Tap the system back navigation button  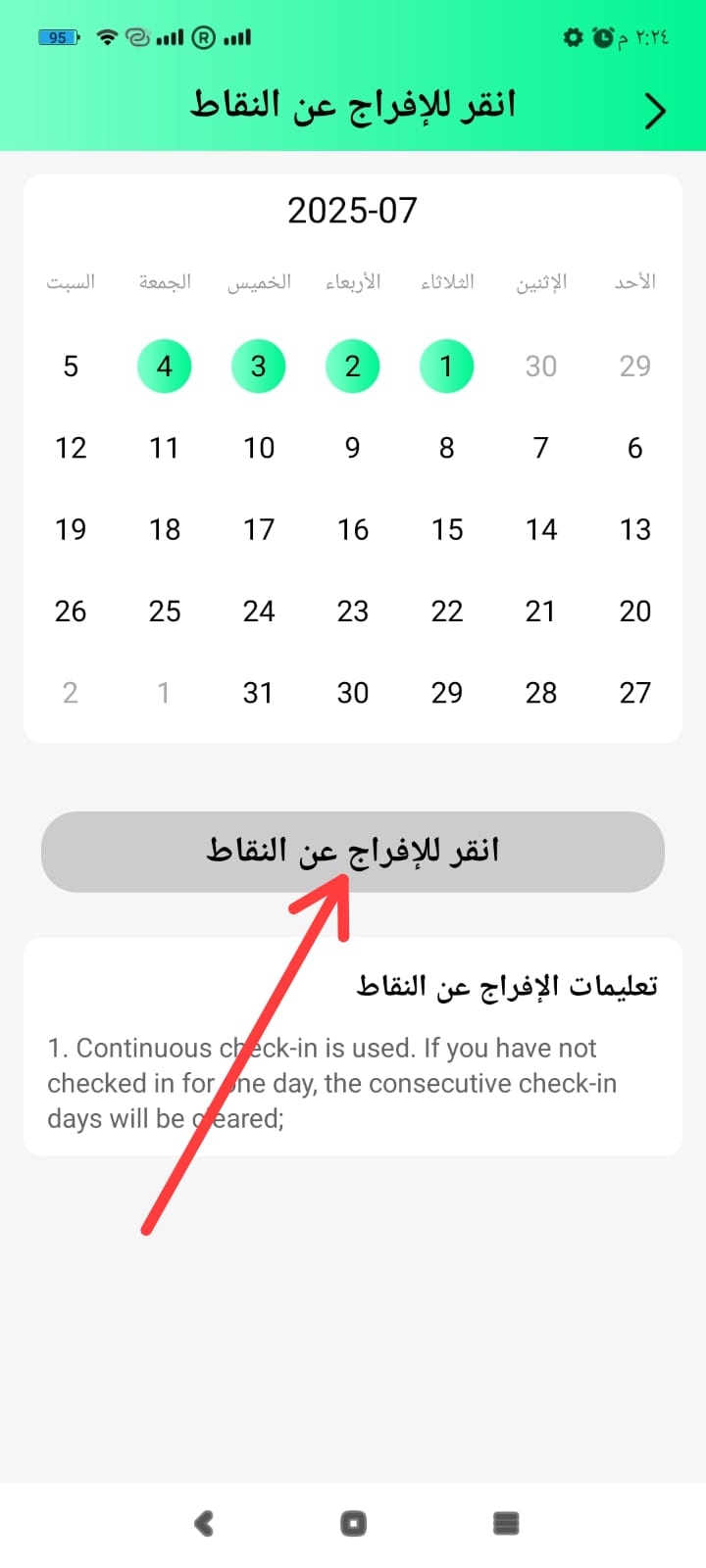coord(204,1523)
